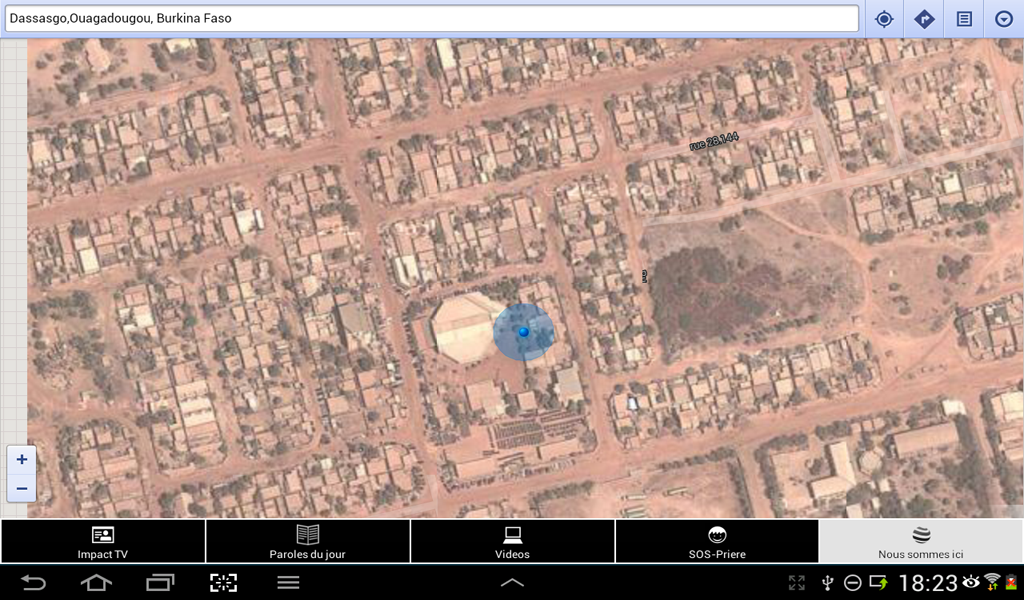Open the list view icon
1024x600 pixels.
click(x=964, y=19)
